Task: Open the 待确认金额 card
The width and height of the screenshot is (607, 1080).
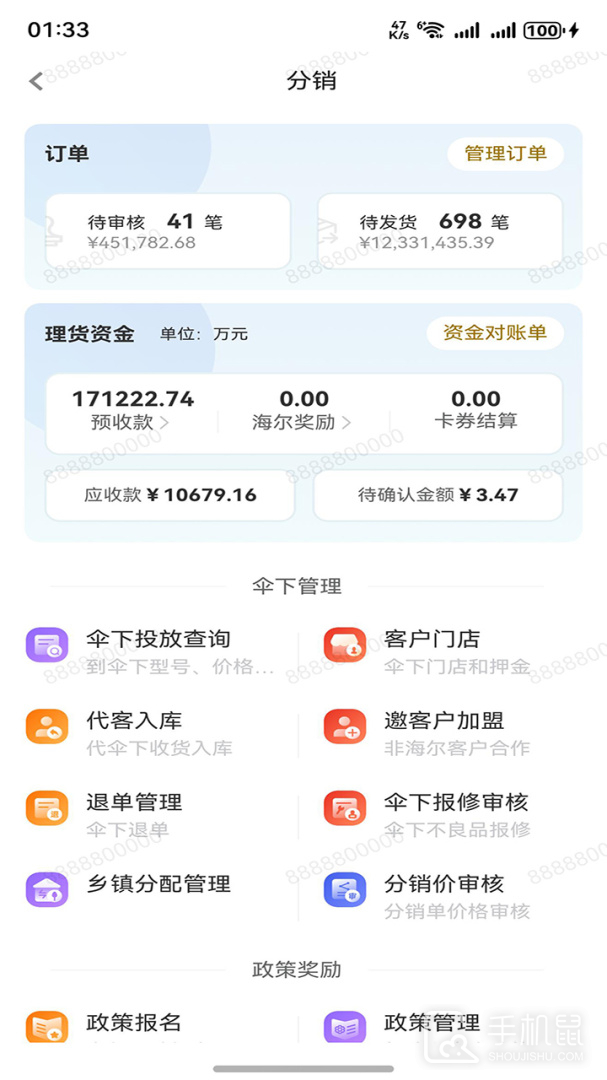Action: tap(438, 495)
